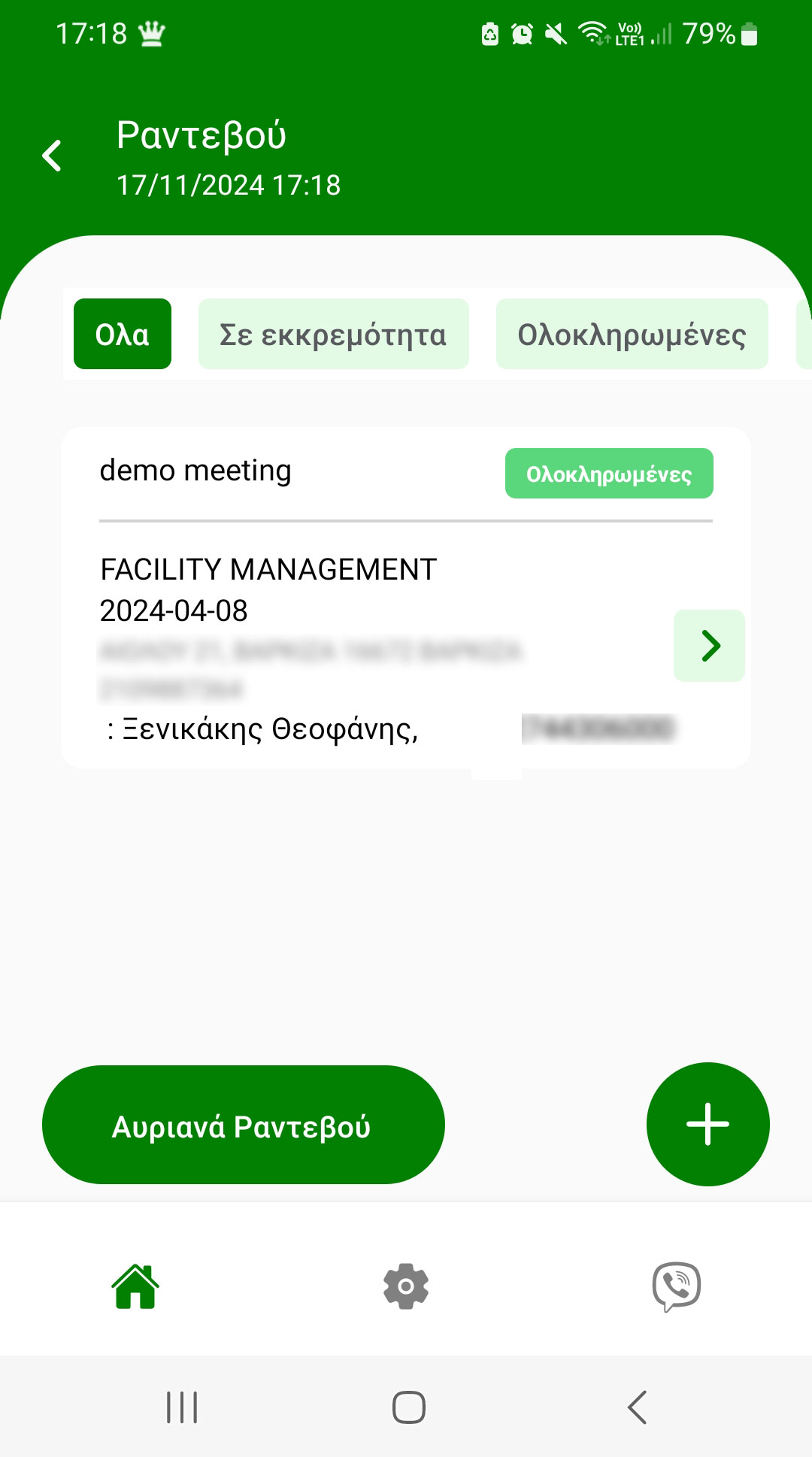Expand the demo meeting appointment details
Image resolution: width=812 pixels, height=1457 pixels.
click(707, 645)
